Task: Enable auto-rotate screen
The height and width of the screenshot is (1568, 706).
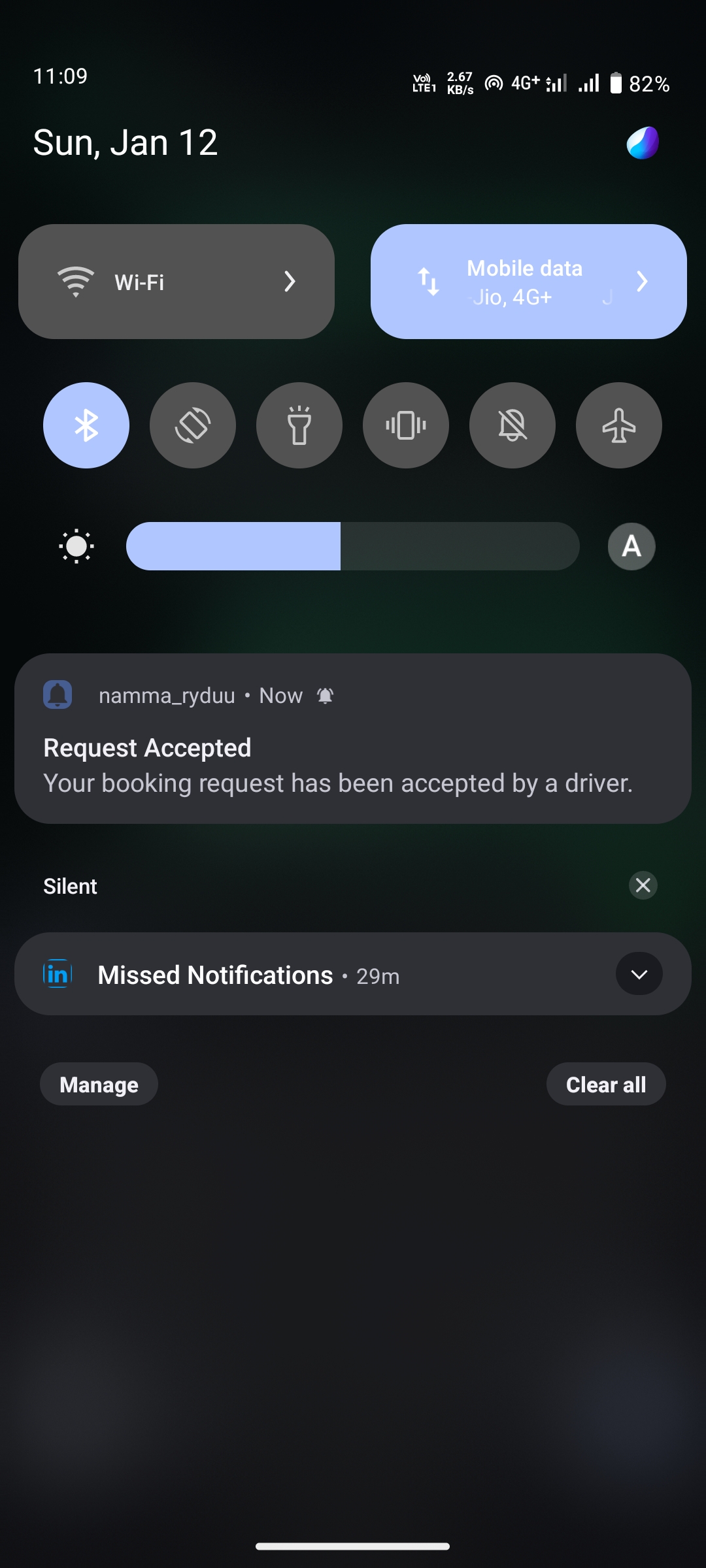Action: 193,425
